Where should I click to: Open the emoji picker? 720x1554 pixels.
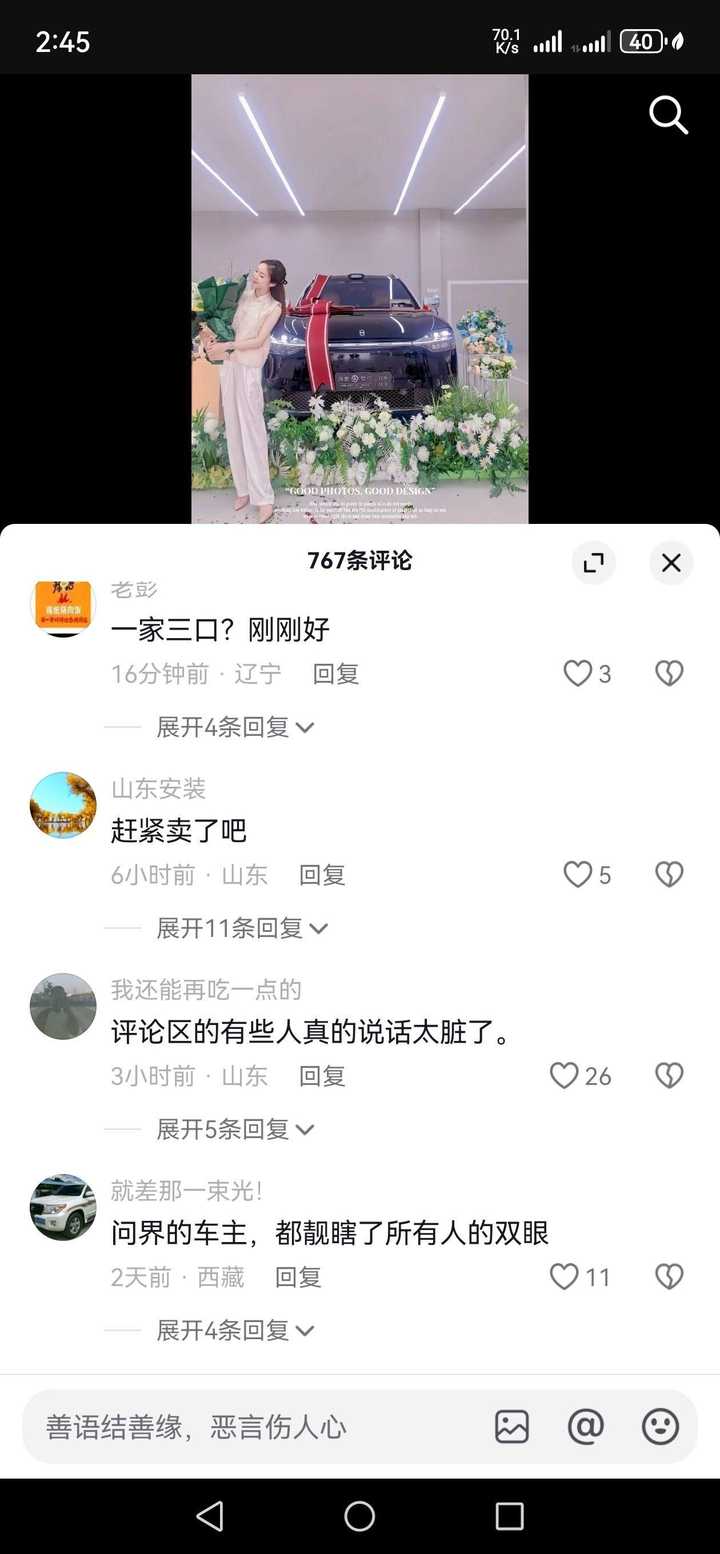(660, 1427)
